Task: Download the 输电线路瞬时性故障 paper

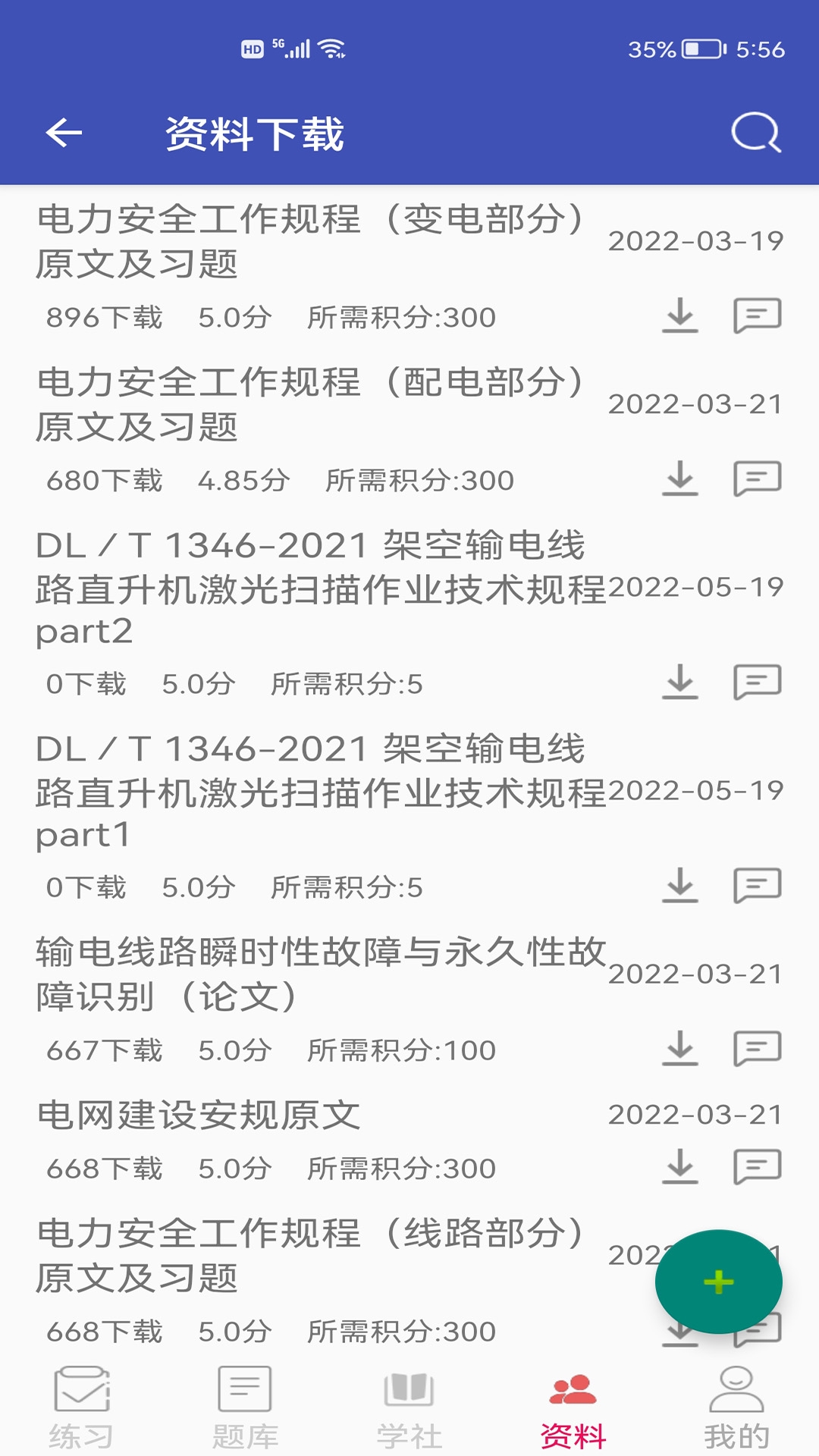Action: 680,1048
